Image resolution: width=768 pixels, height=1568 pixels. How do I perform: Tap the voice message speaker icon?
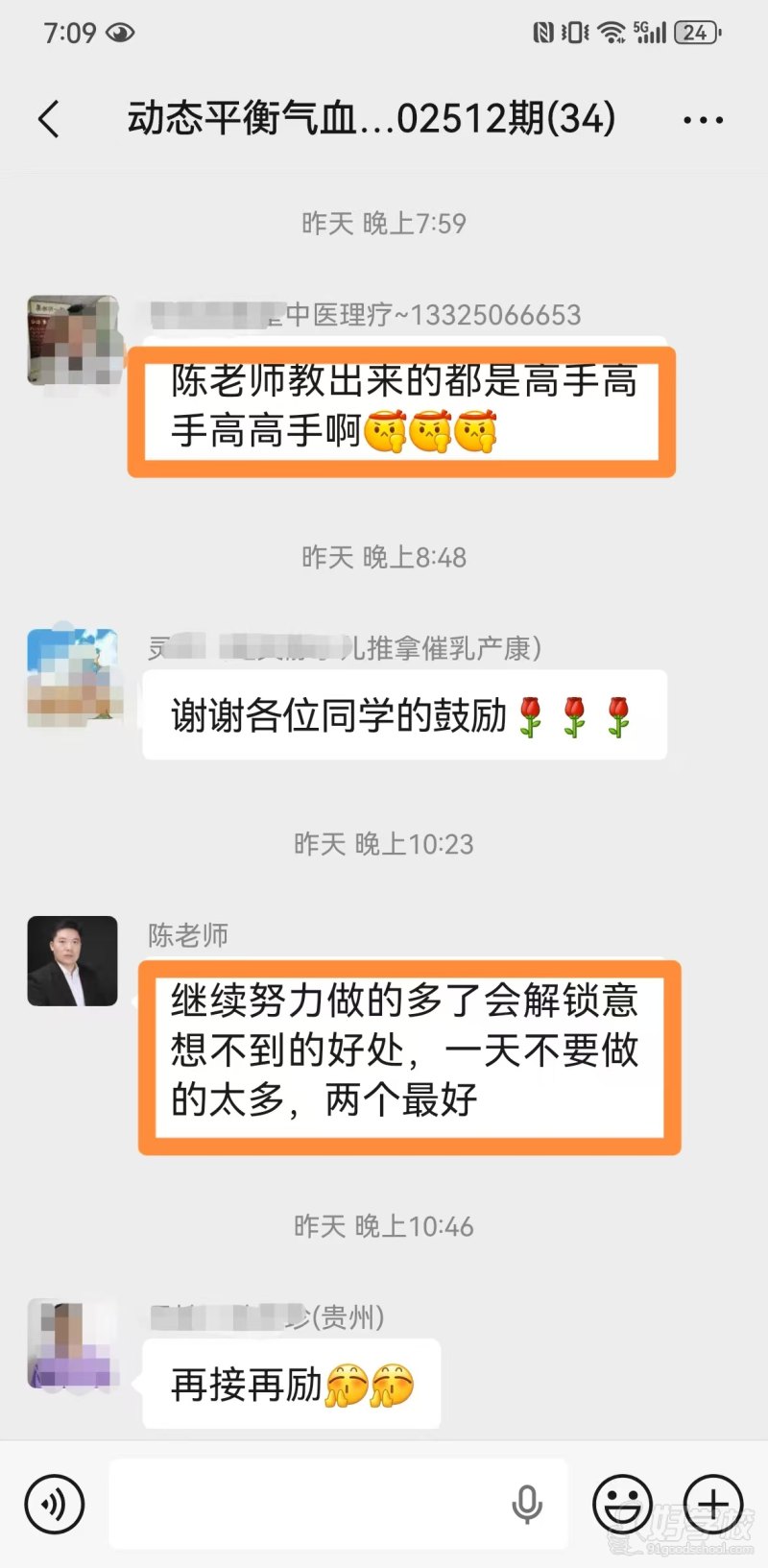pos(54,1505)
